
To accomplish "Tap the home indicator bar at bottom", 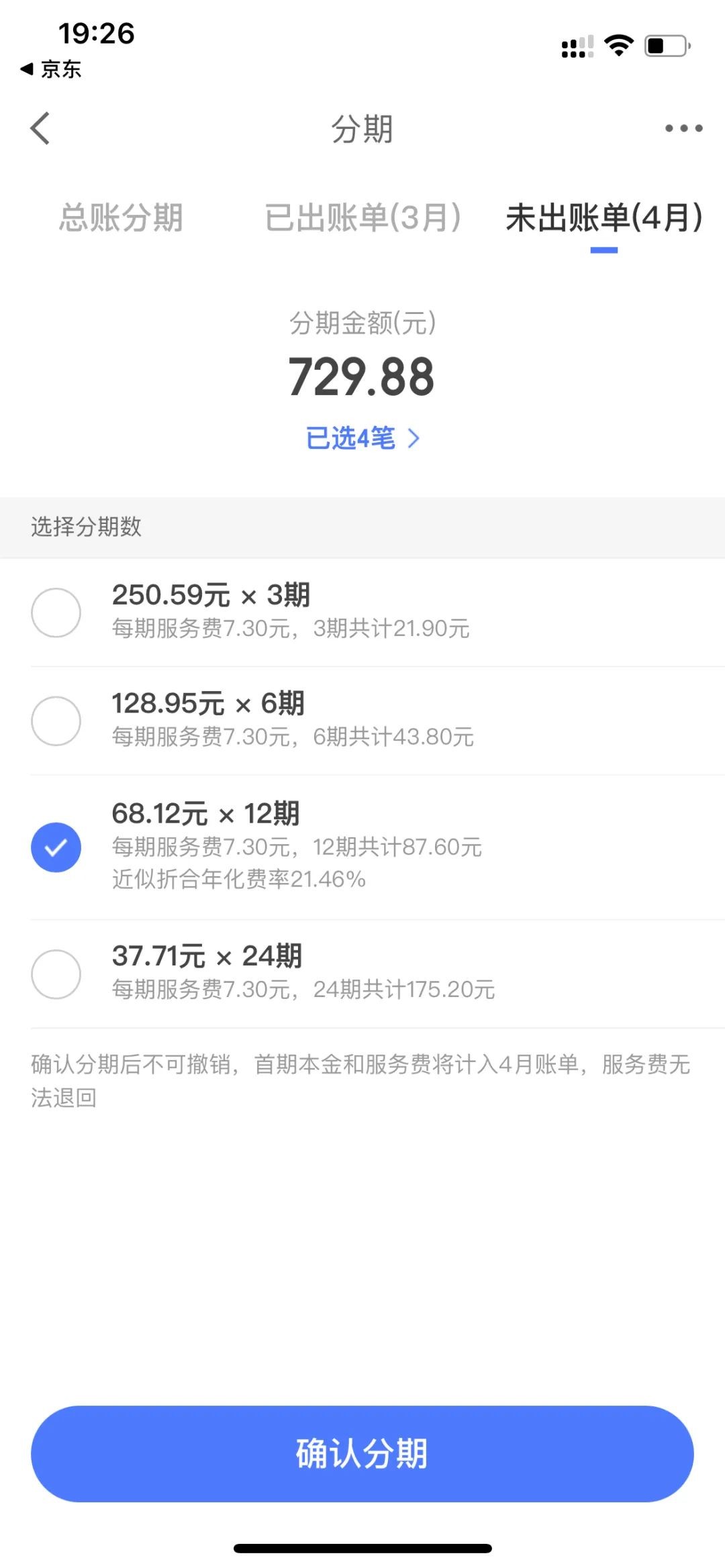I will (362, 1550).
